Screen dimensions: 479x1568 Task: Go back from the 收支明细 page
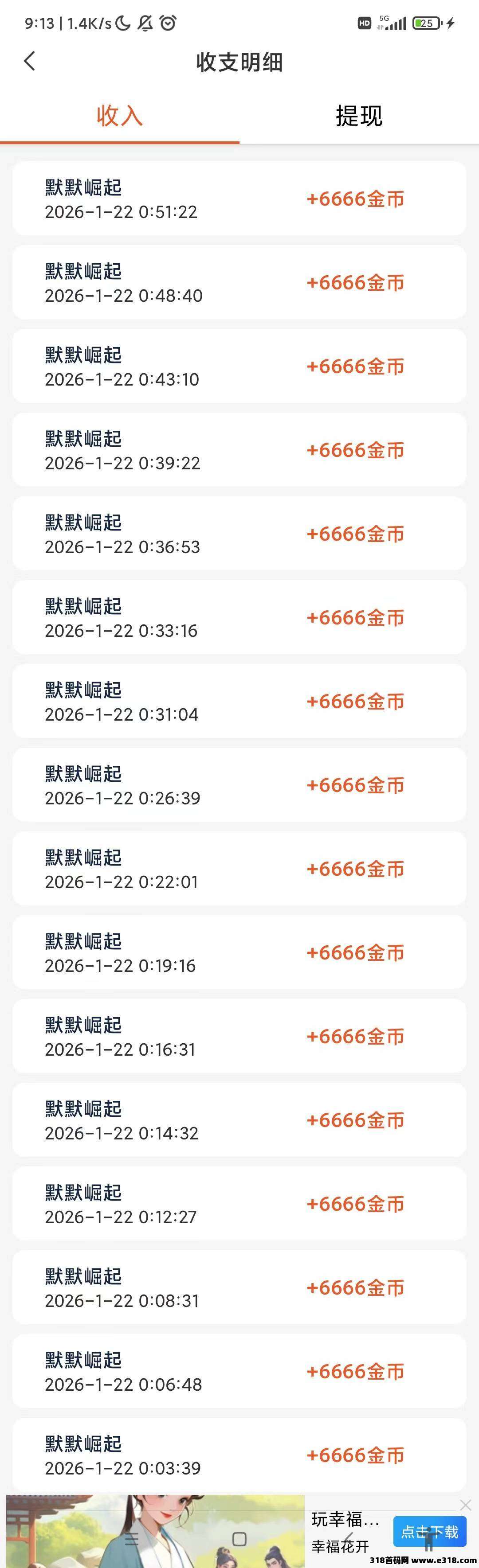29,61
